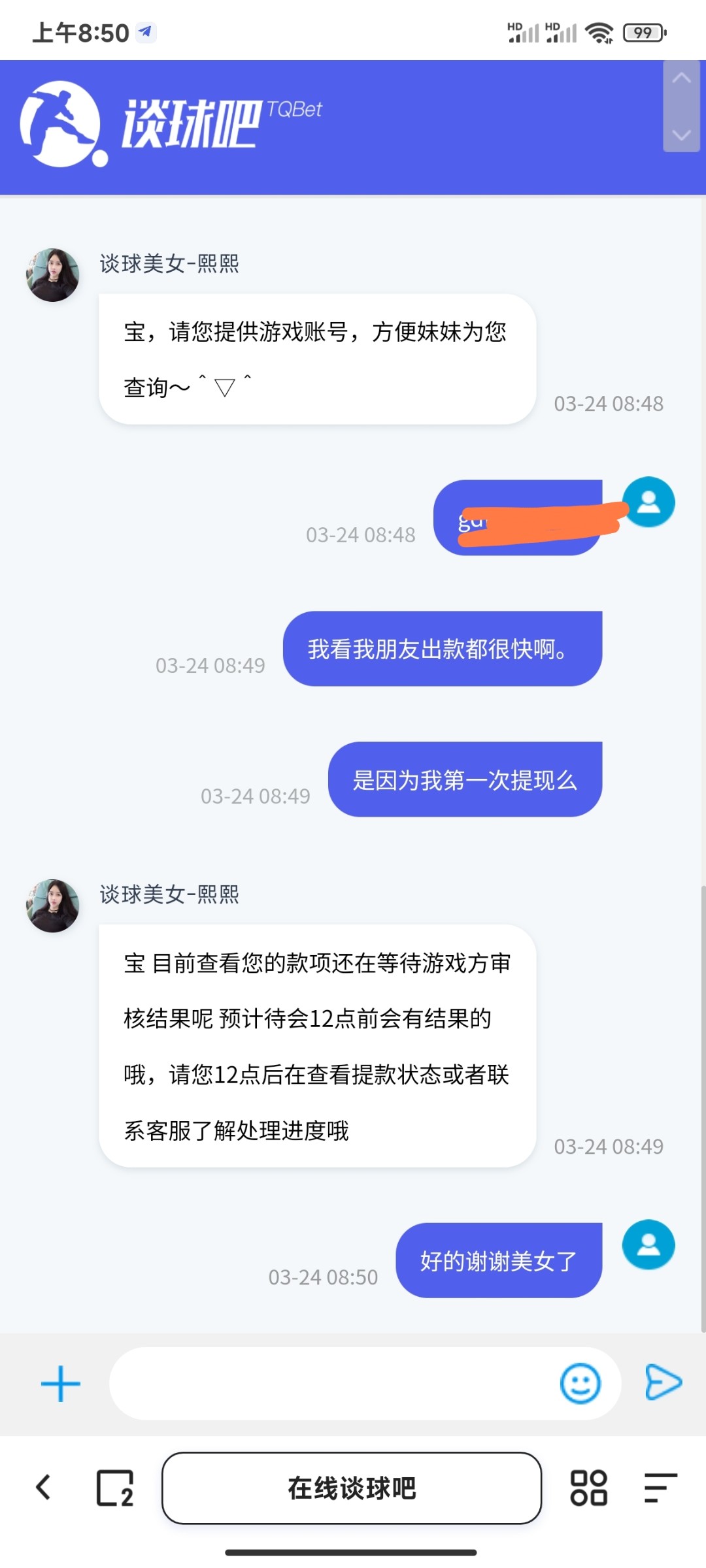Tap the plus attachment icon
The image size is (706, 1568).
[60, 1383]
